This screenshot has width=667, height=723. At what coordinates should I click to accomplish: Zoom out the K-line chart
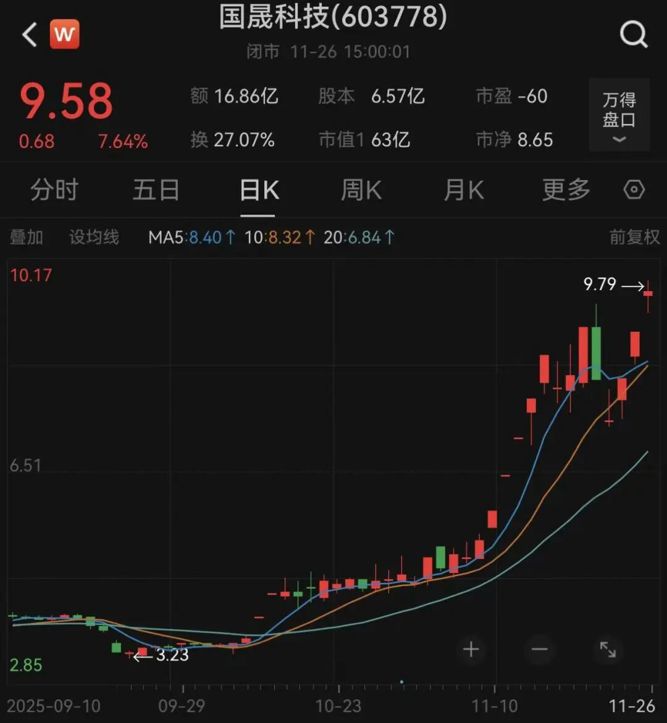[x=539, y=649]
